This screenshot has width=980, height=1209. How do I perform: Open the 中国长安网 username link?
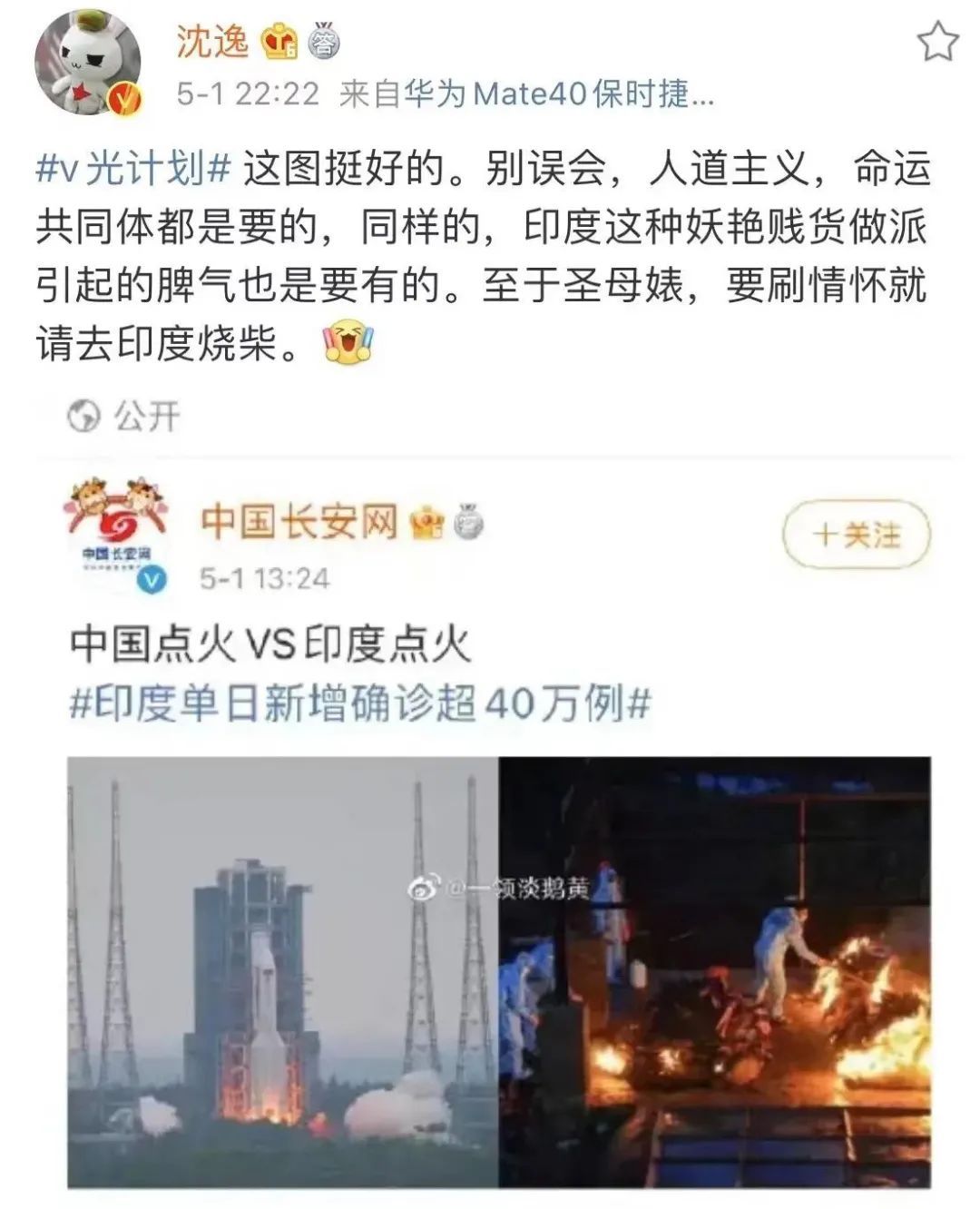point(299,522)
